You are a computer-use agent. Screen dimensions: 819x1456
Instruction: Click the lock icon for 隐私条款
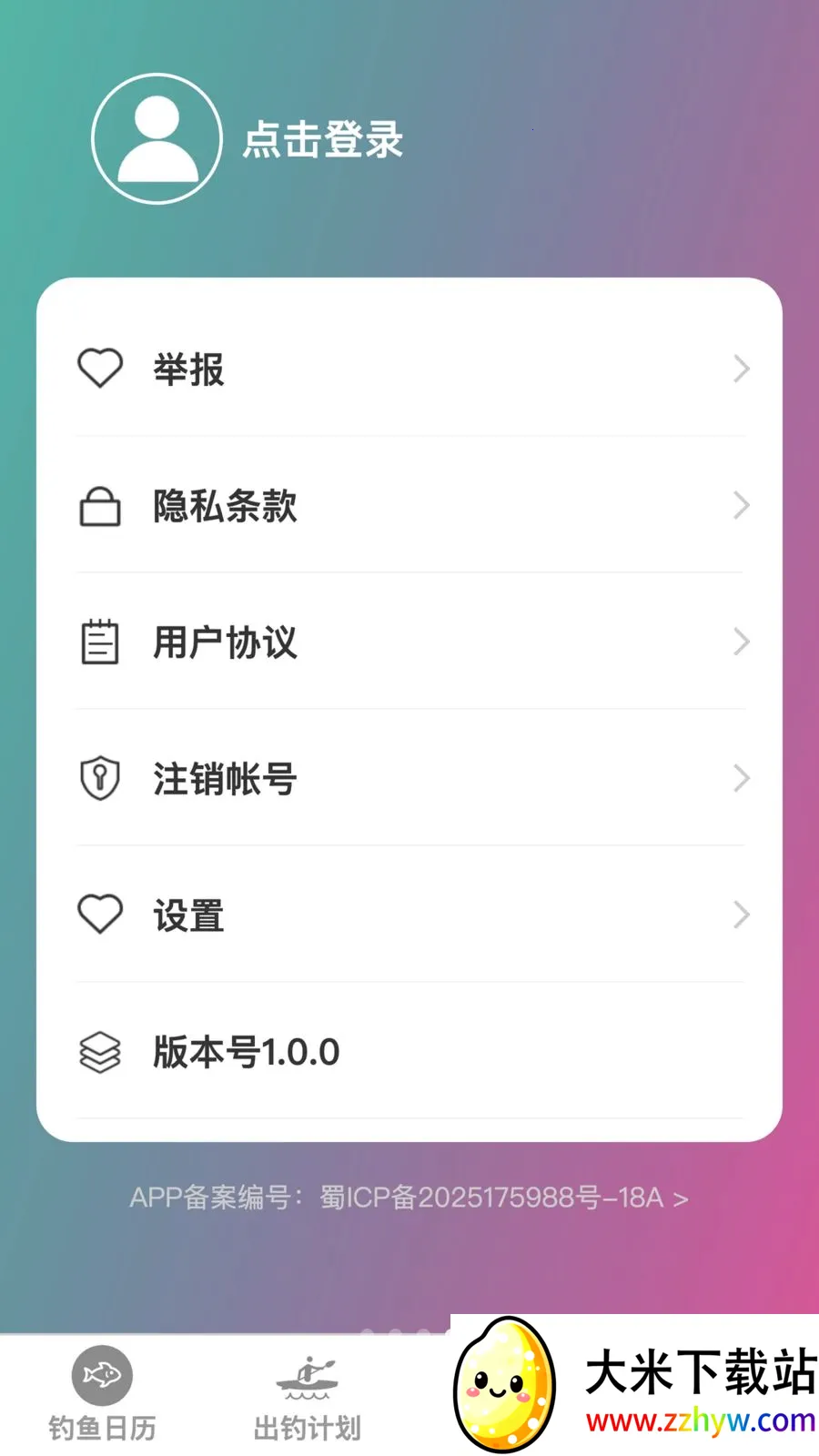pyautogui.click(x=100, y=506)
